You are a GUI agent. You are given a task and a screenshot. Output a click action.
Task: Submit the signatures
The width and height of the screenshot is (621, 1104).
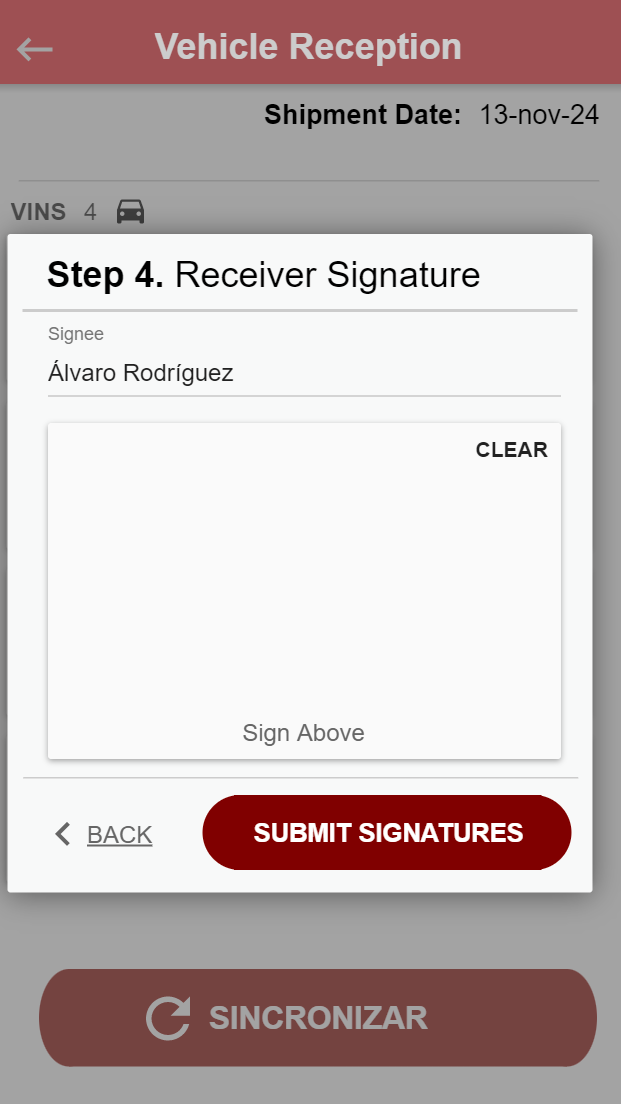pos(387,833)
